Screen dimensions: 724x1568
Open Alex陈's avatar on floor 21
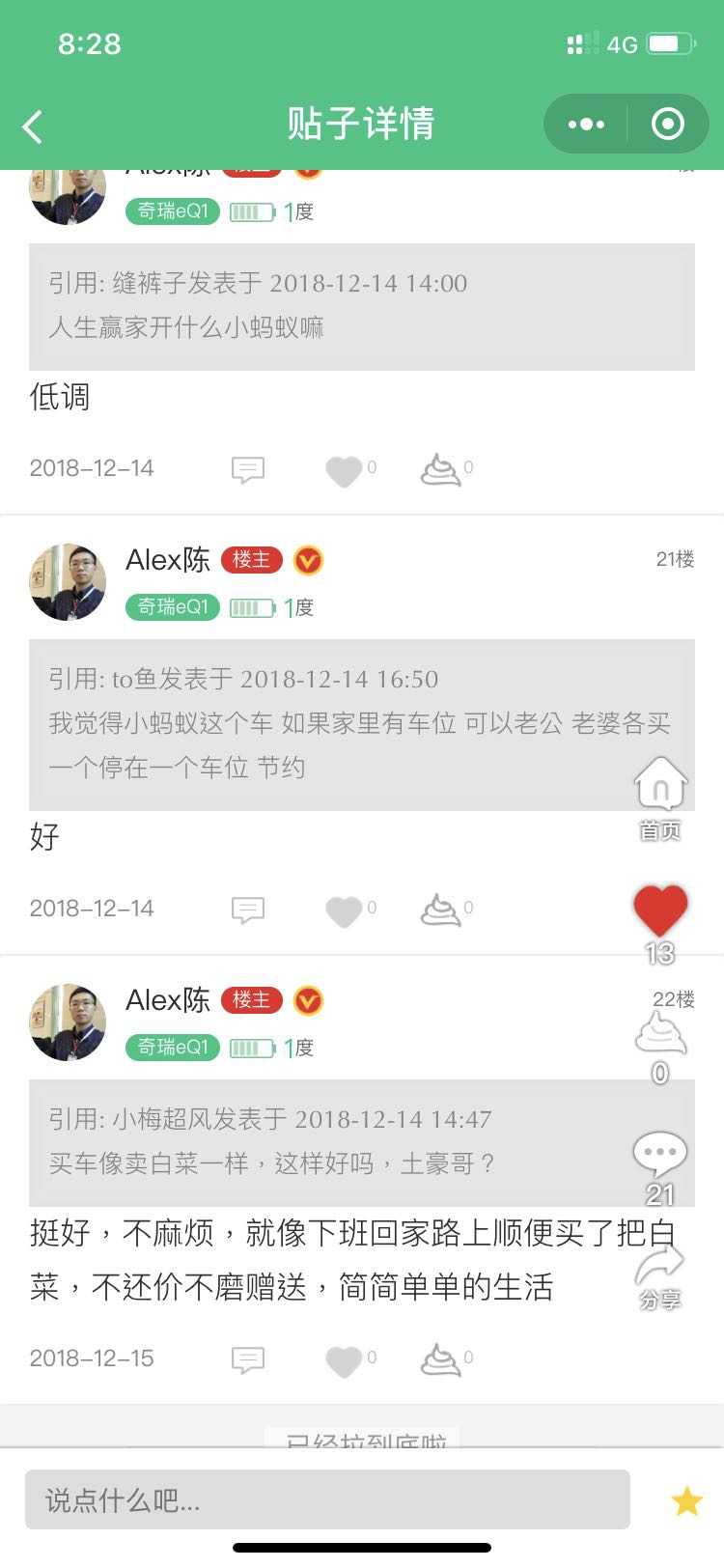point(68,581)
